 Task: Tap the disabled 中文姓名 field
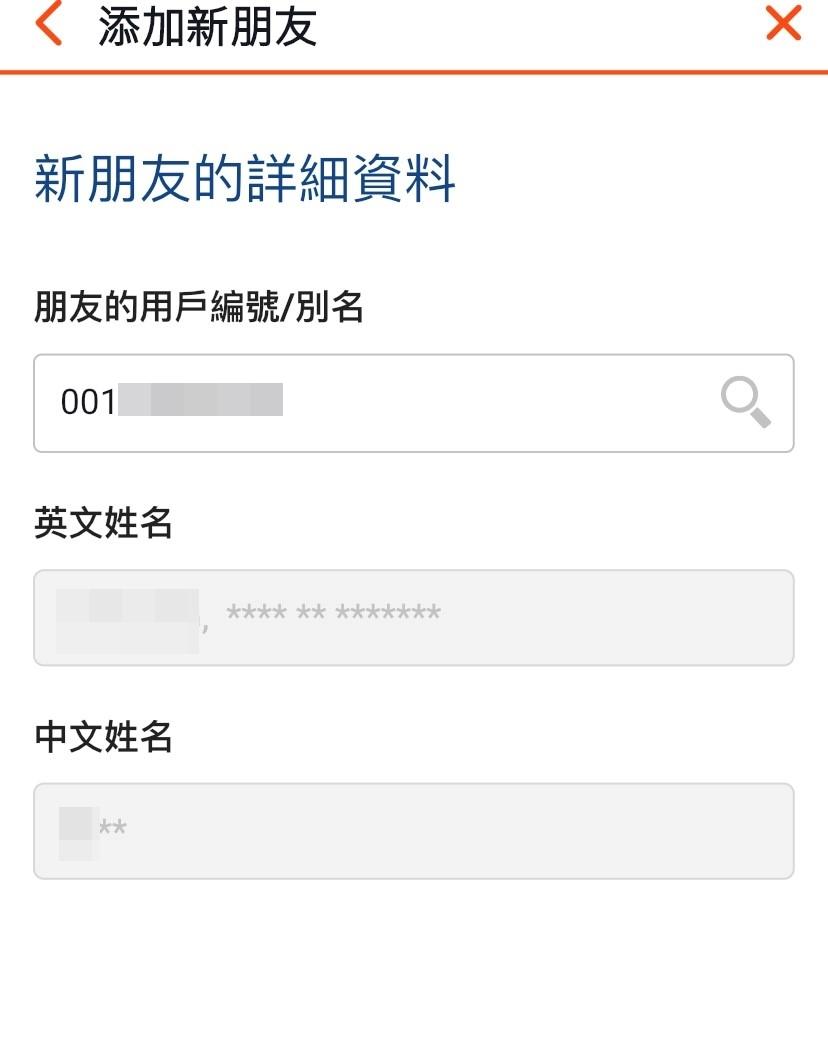(x=414, y=831)
